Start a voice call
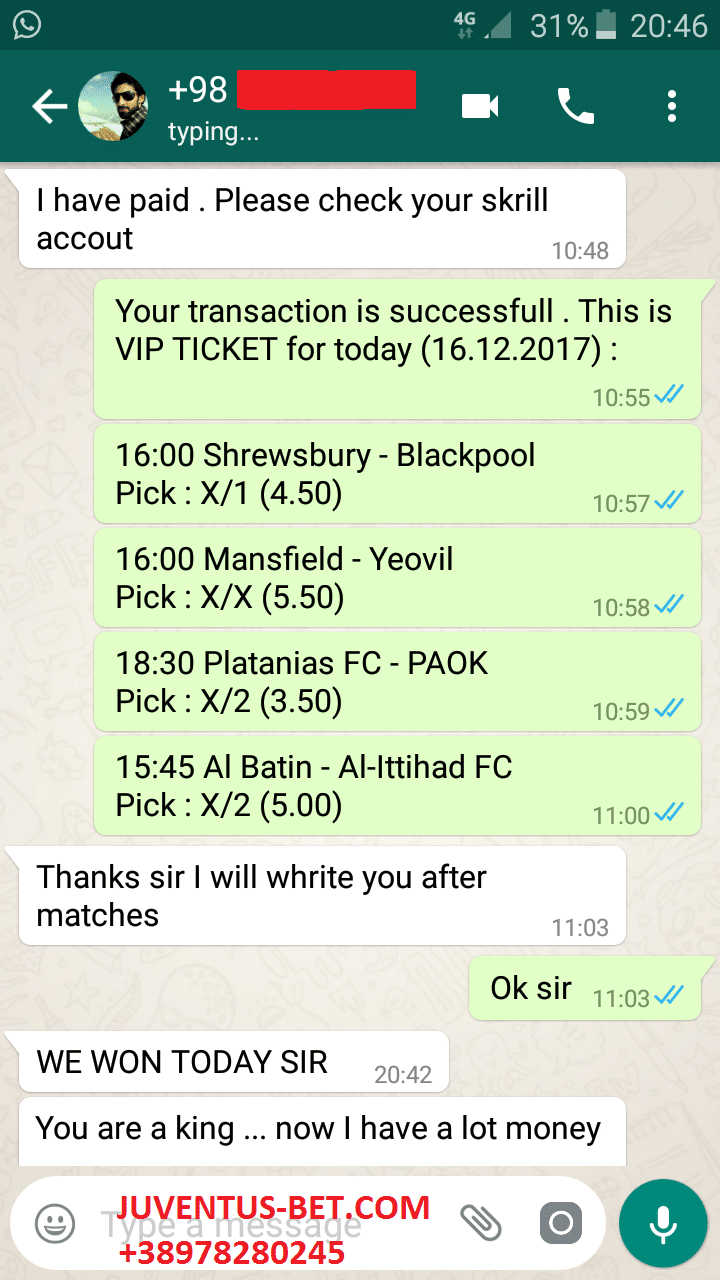 576,106
